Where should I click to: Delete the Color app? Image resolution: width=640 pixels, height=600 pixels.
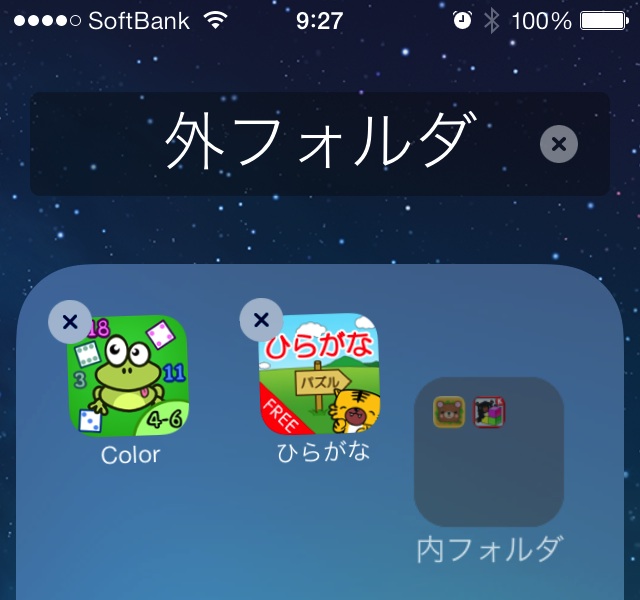pyautogui.click(x=69, y=321)
